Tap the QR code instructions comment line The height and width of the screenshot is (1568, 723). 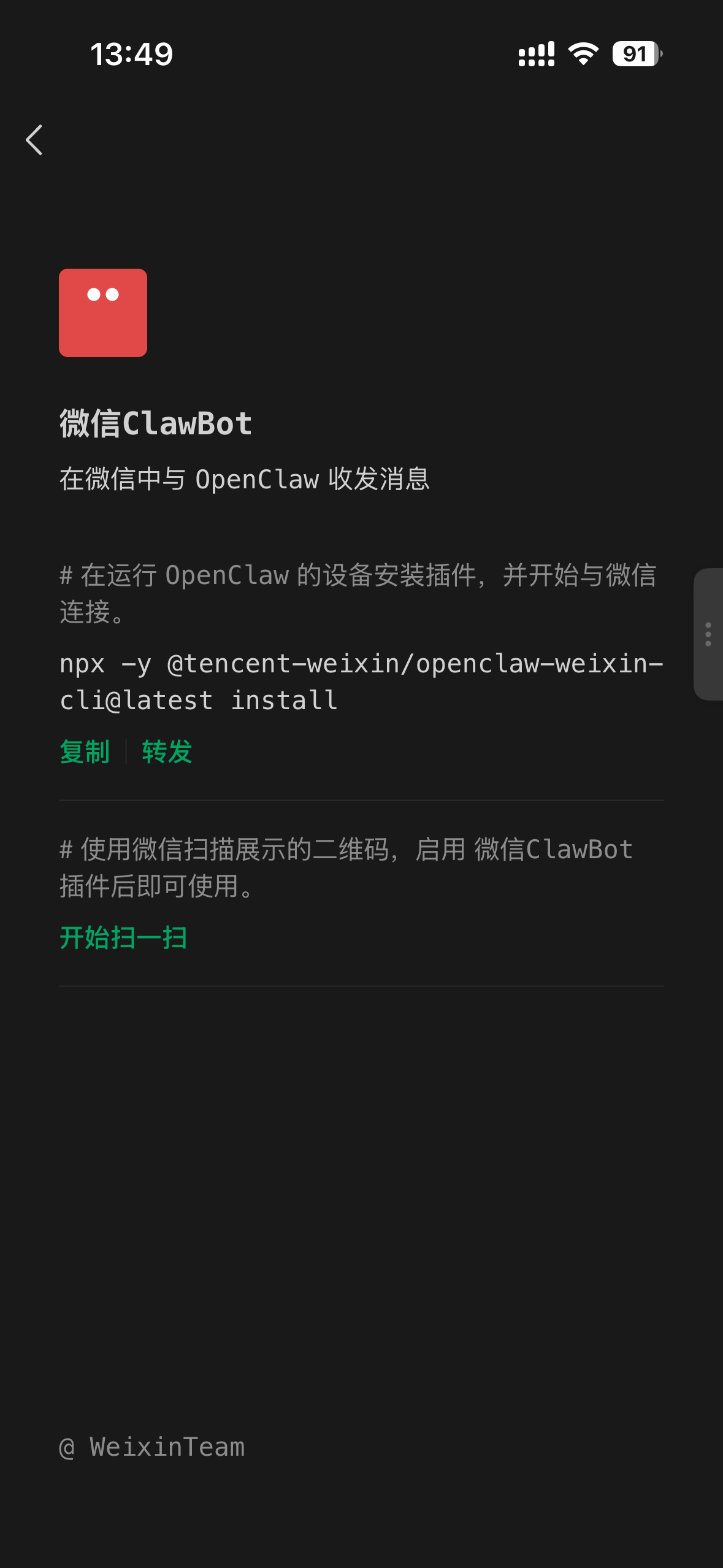346,867
